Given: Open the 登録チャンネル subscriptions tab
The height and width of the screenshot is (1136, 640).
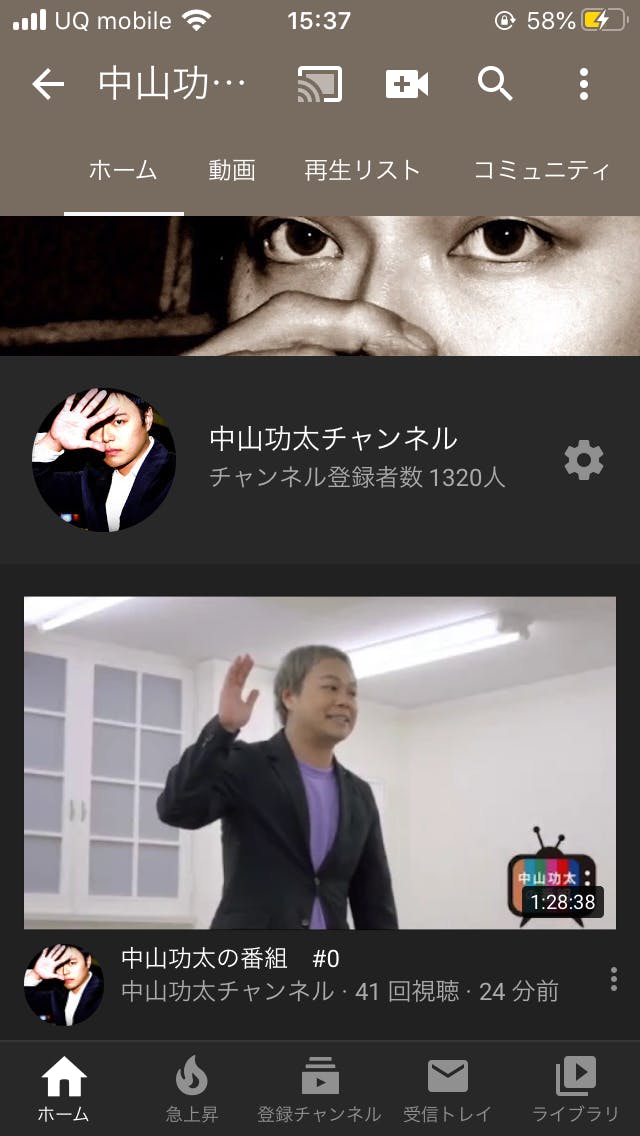Looking at the screenshot, I should (x=319, y=1088).
